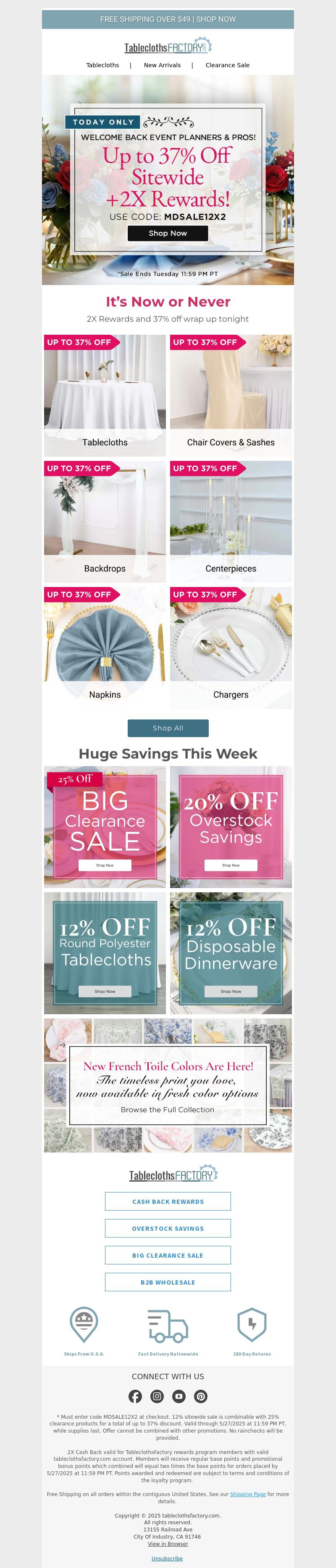View the Backdrops category tile

click(105, 522)
